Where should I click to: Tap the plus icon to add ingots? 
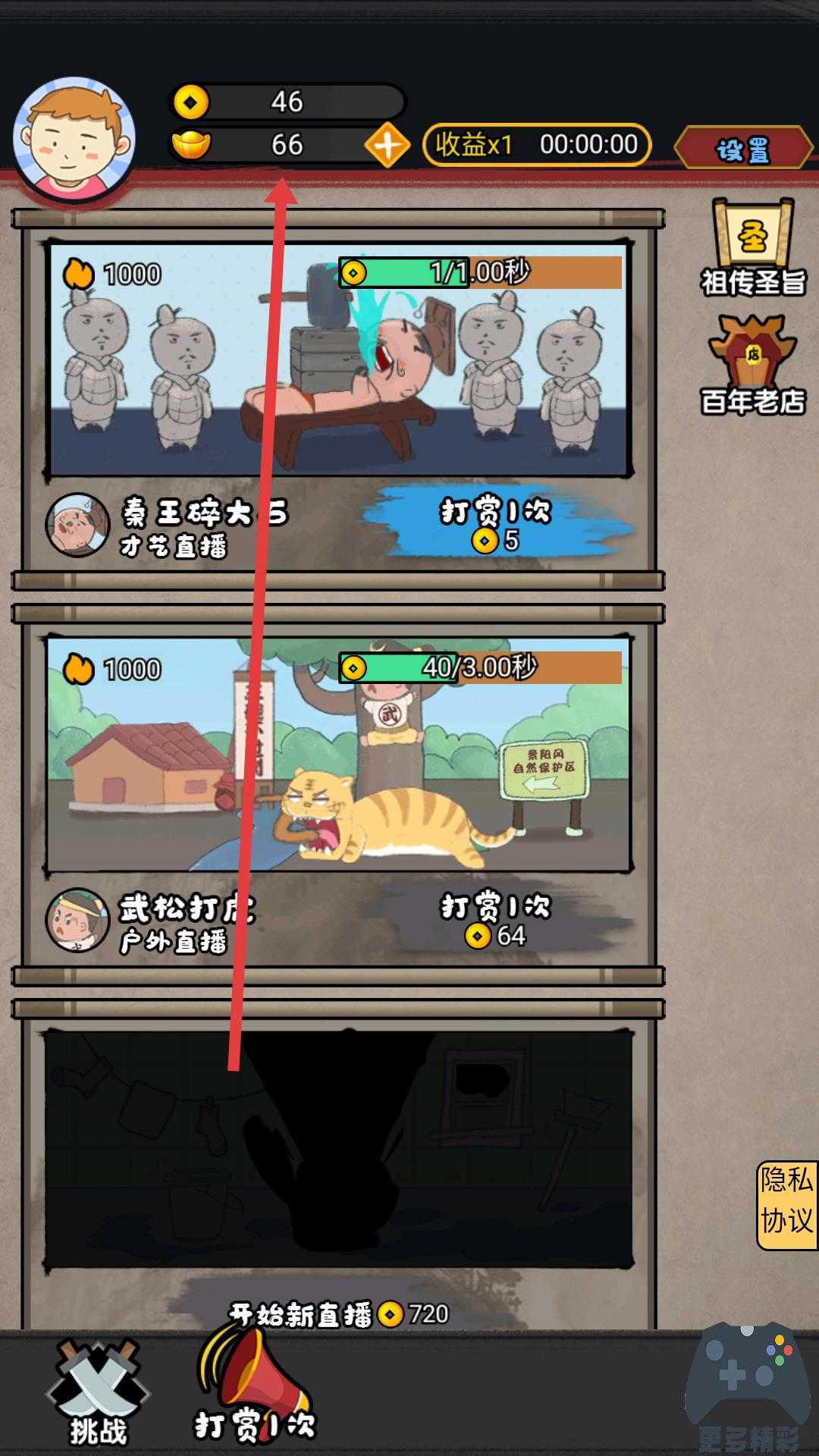(x=388, y=144)
